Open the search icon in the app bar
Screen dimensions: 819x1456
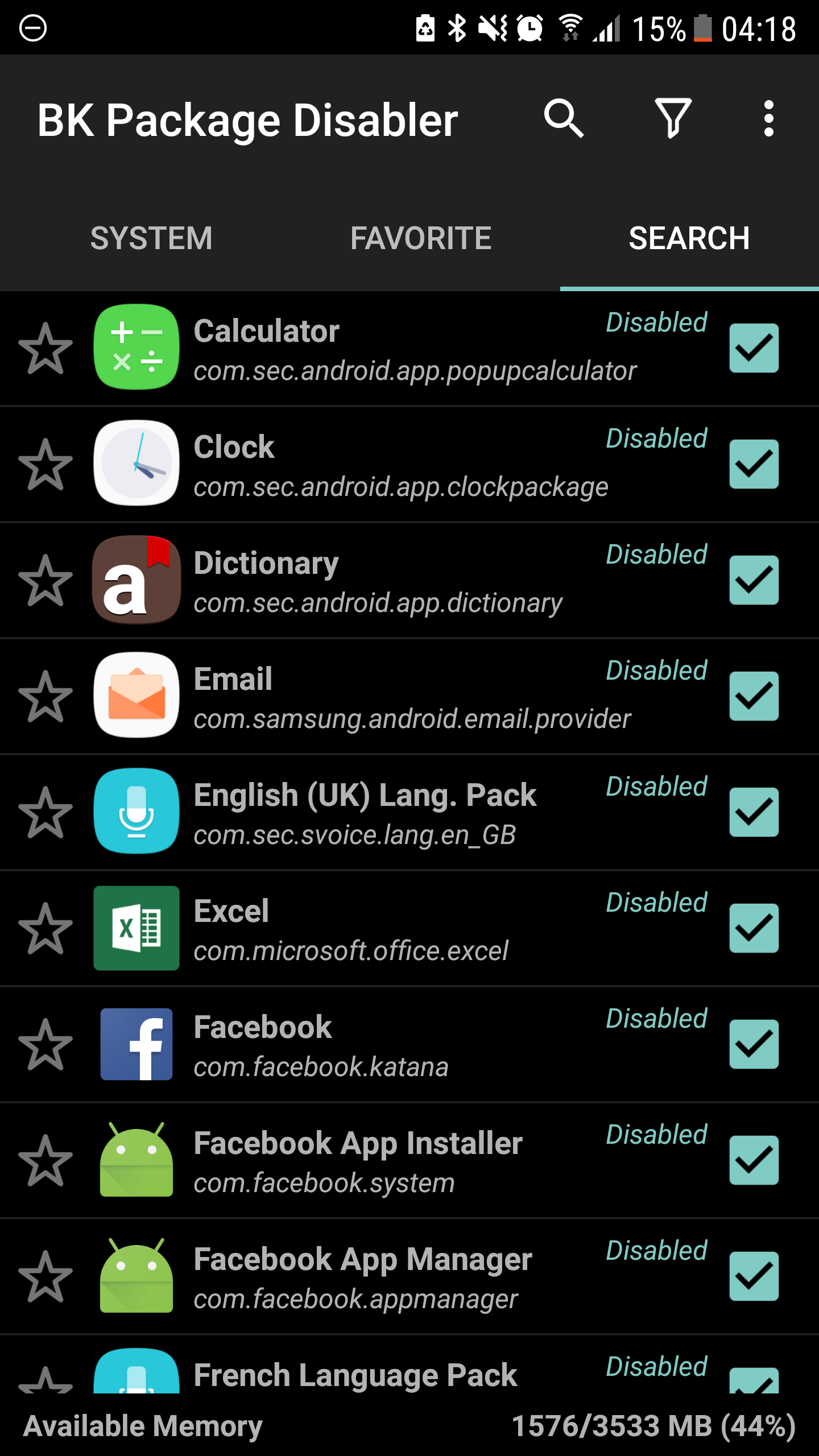tap(563, 119)
